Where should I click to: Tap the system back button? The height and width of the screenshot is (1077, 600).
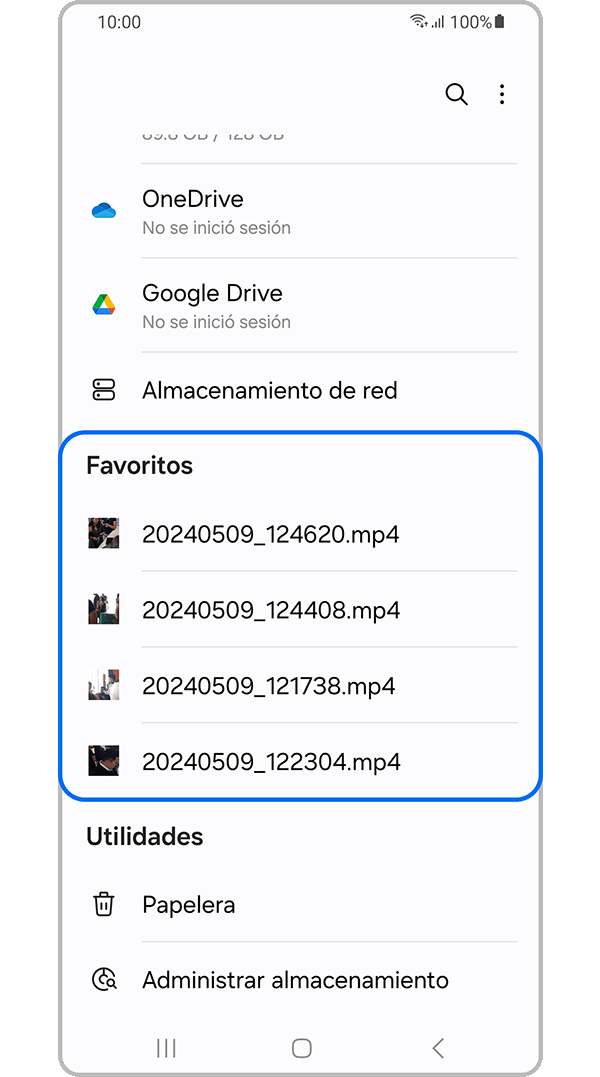click(x=437, y=1048)
